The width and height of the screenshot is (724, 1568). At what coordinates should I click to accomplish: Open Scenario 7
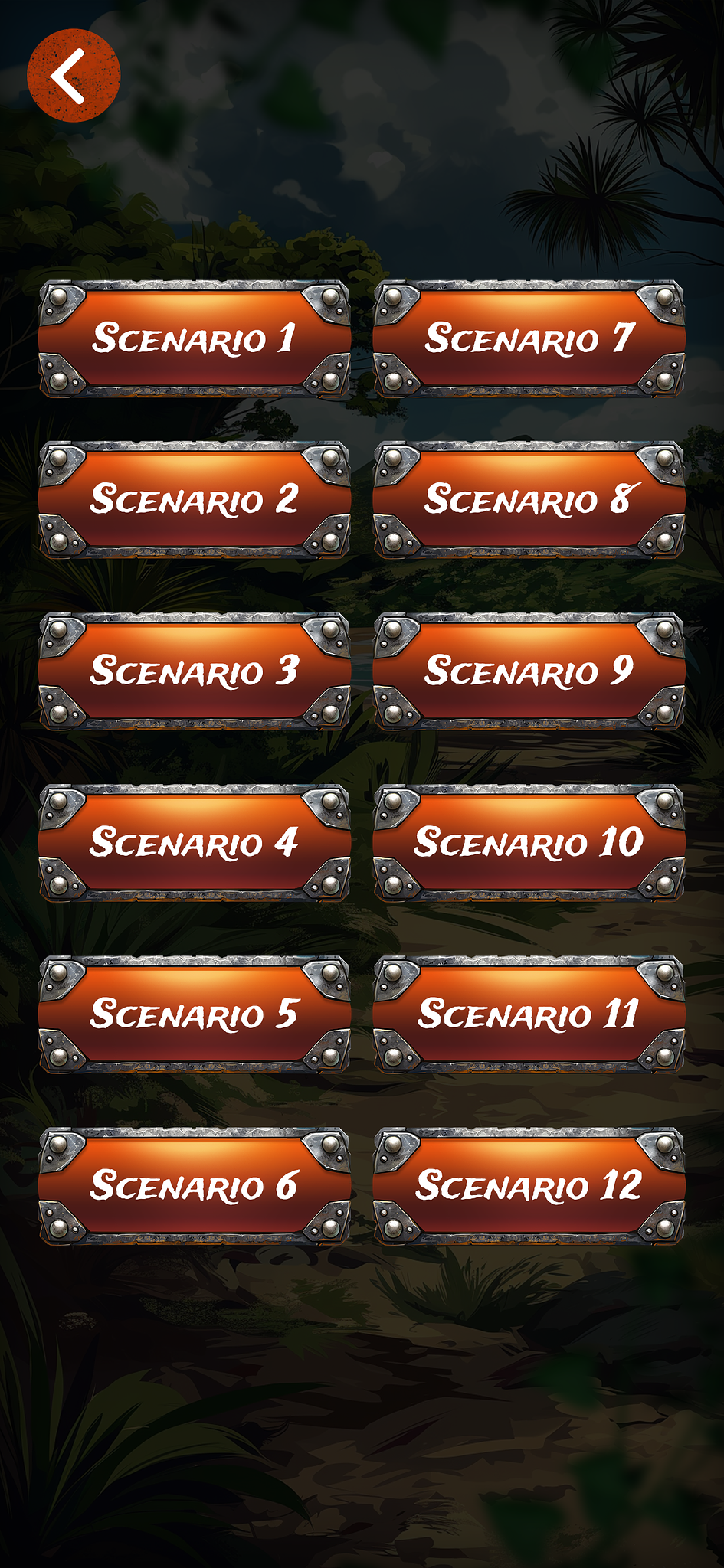coord(529,338)
